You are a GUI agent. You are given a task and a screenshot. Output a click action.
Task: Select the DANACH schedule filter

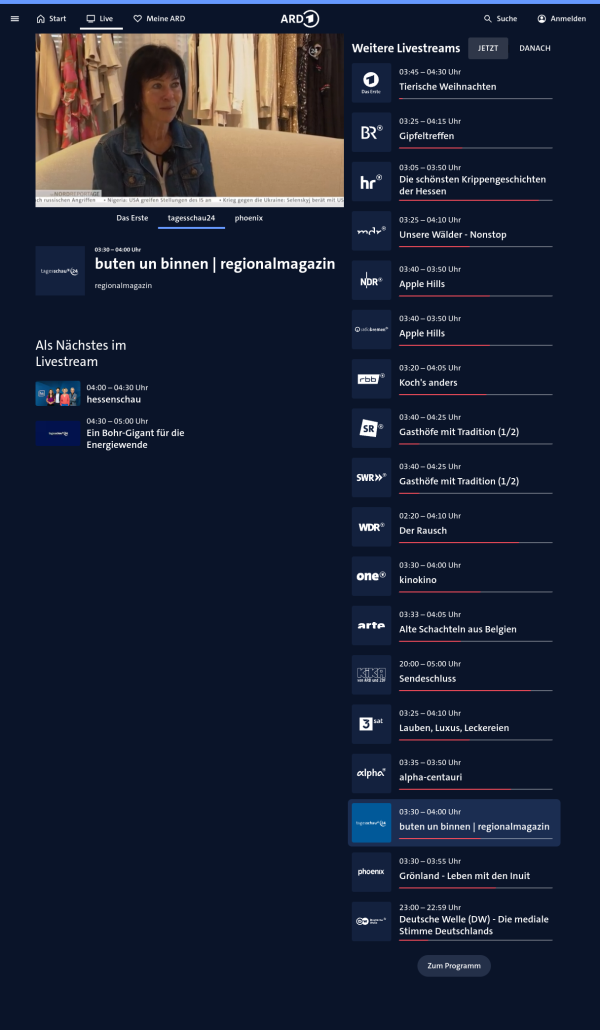(534, 48)
